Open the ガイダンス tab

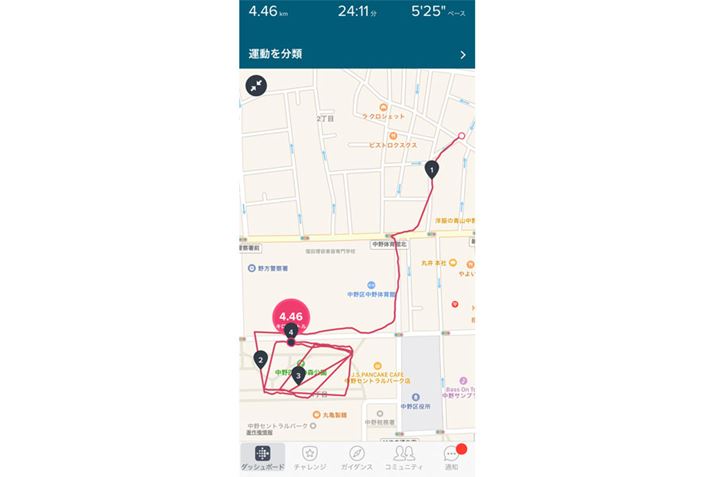357,456
